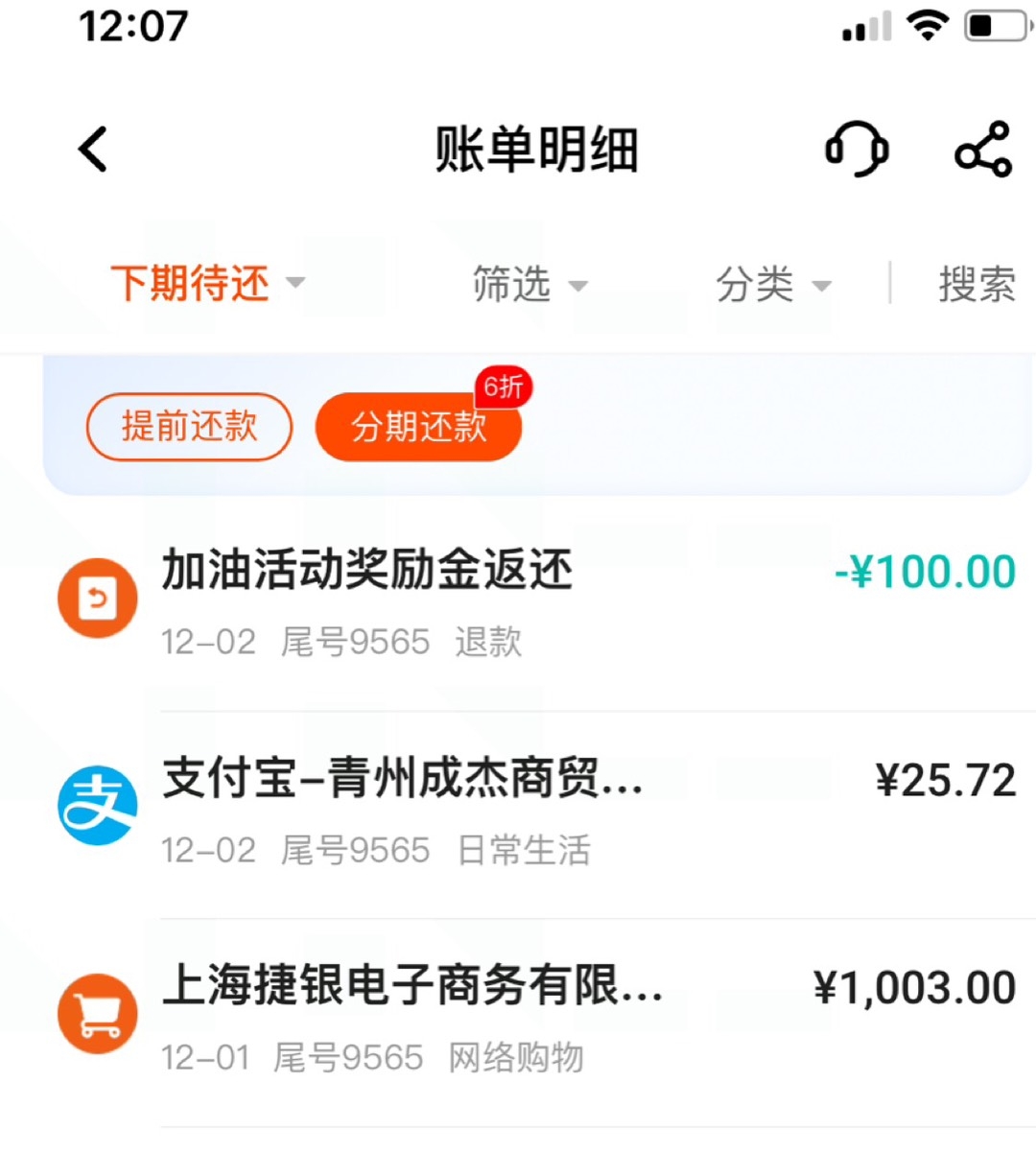
Task: Expand the 下期待还 dropdown
Action: coord(206,283)
